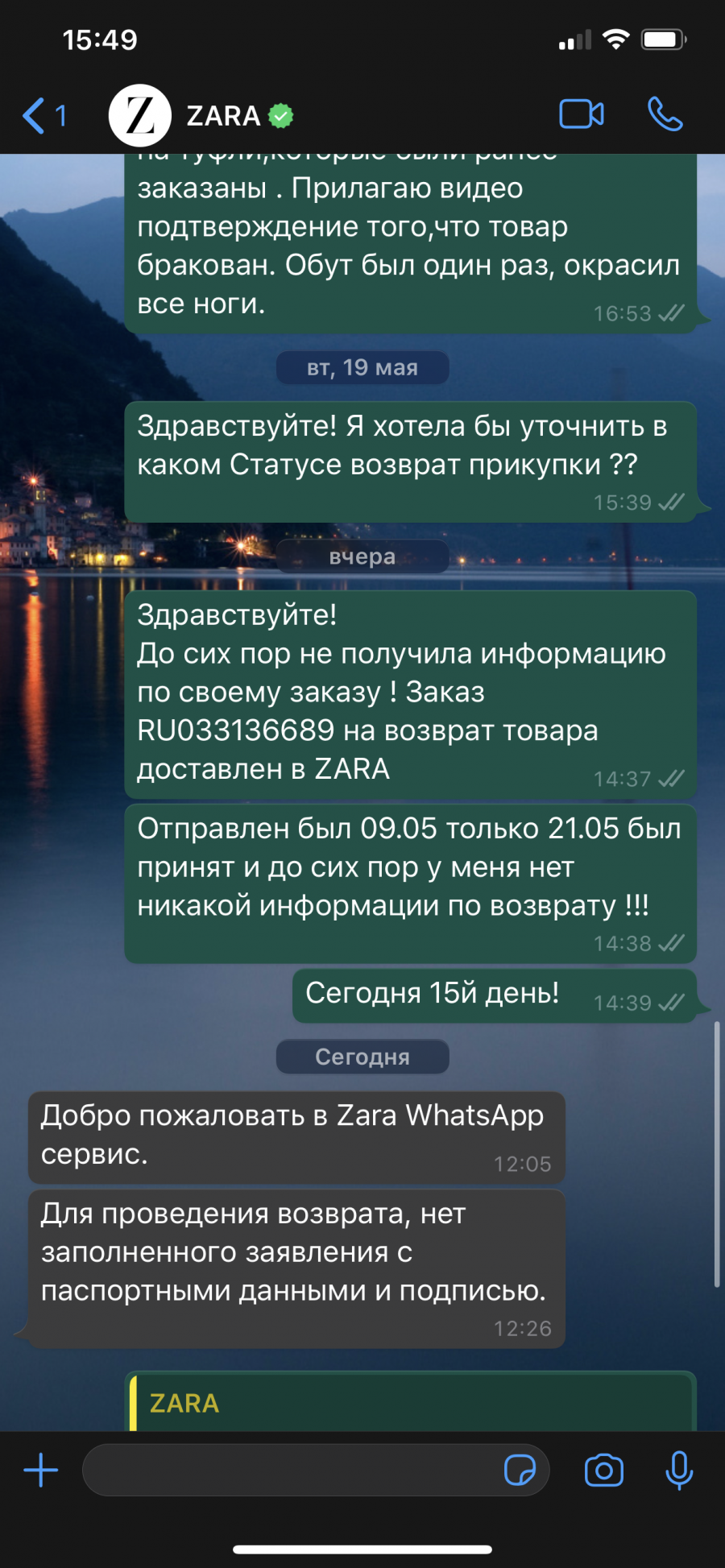
Task: Tap the microphone to record a voice message
Action: pyautogui.click(x=679, y=1470)
